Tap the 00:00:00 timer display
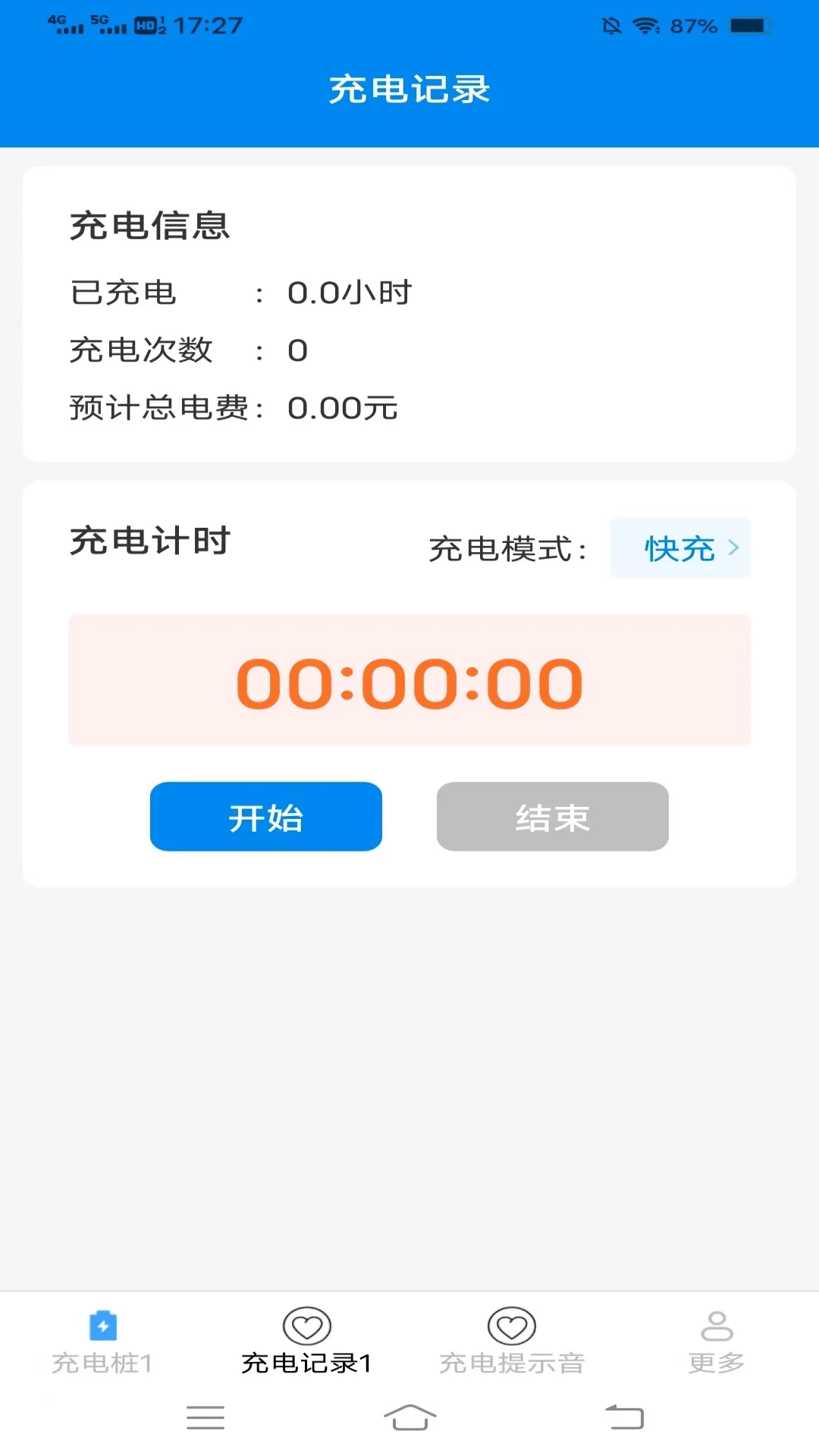819x1456 pixels. [409, 681]
